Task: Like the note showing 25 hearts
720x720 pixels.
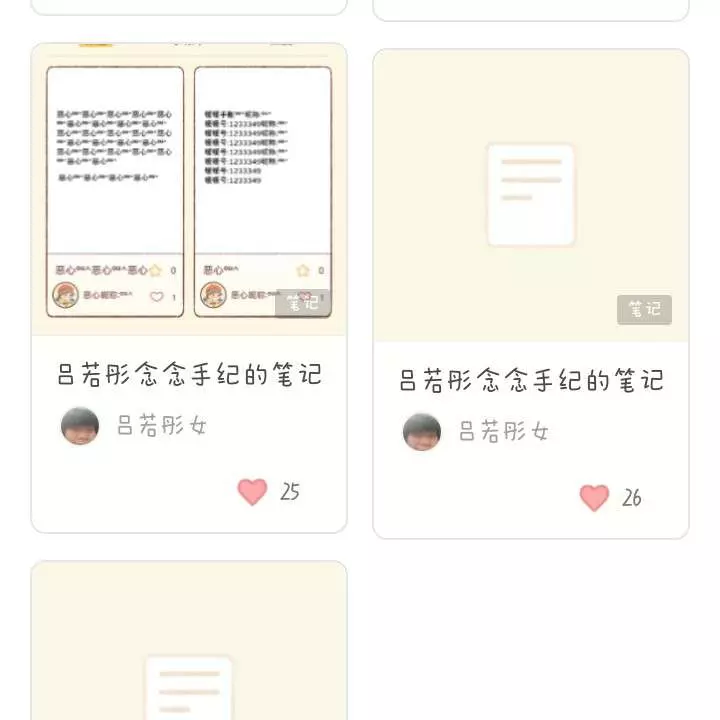Action: point(252,491)
